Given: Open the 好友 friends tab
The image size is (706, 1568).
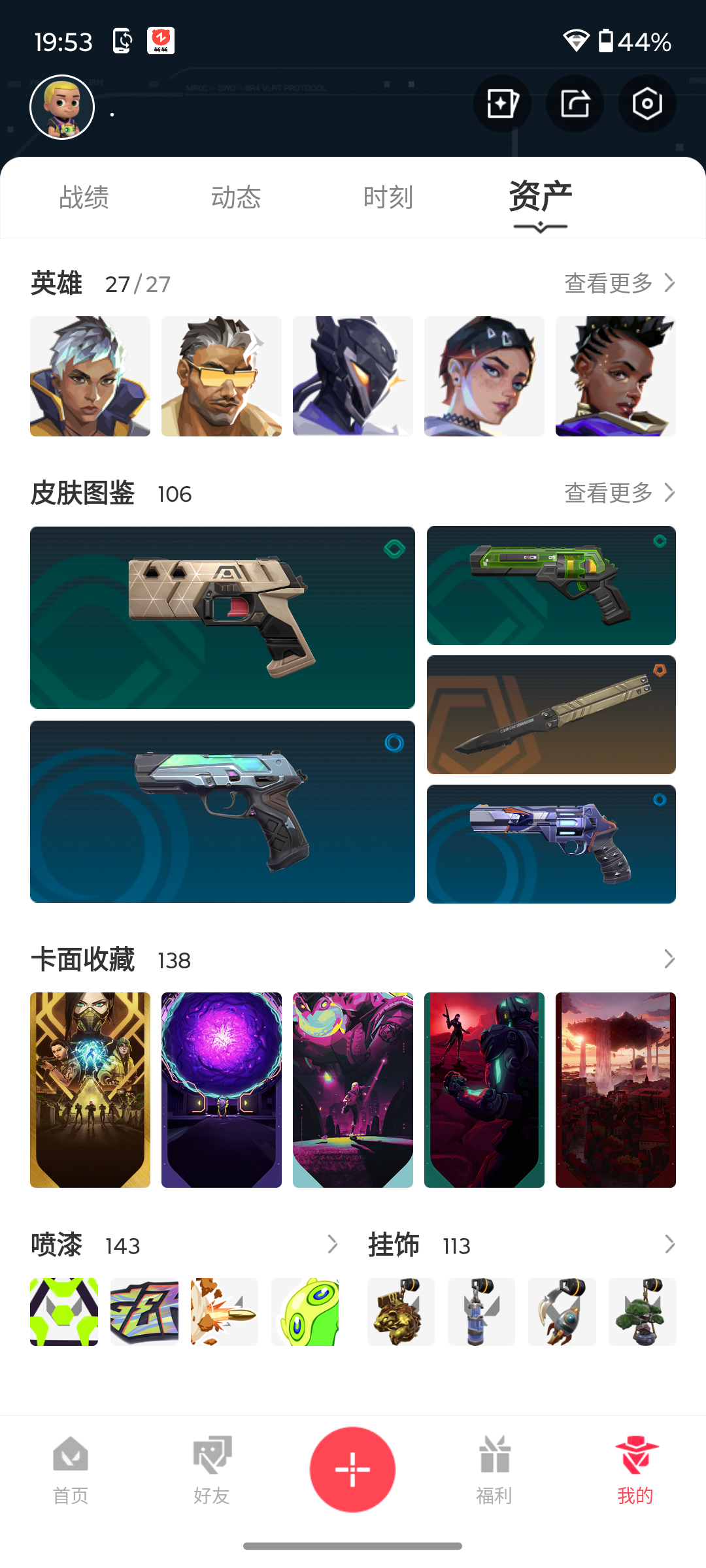Looking at the screenshot, I should click(x=212, y=1470).
